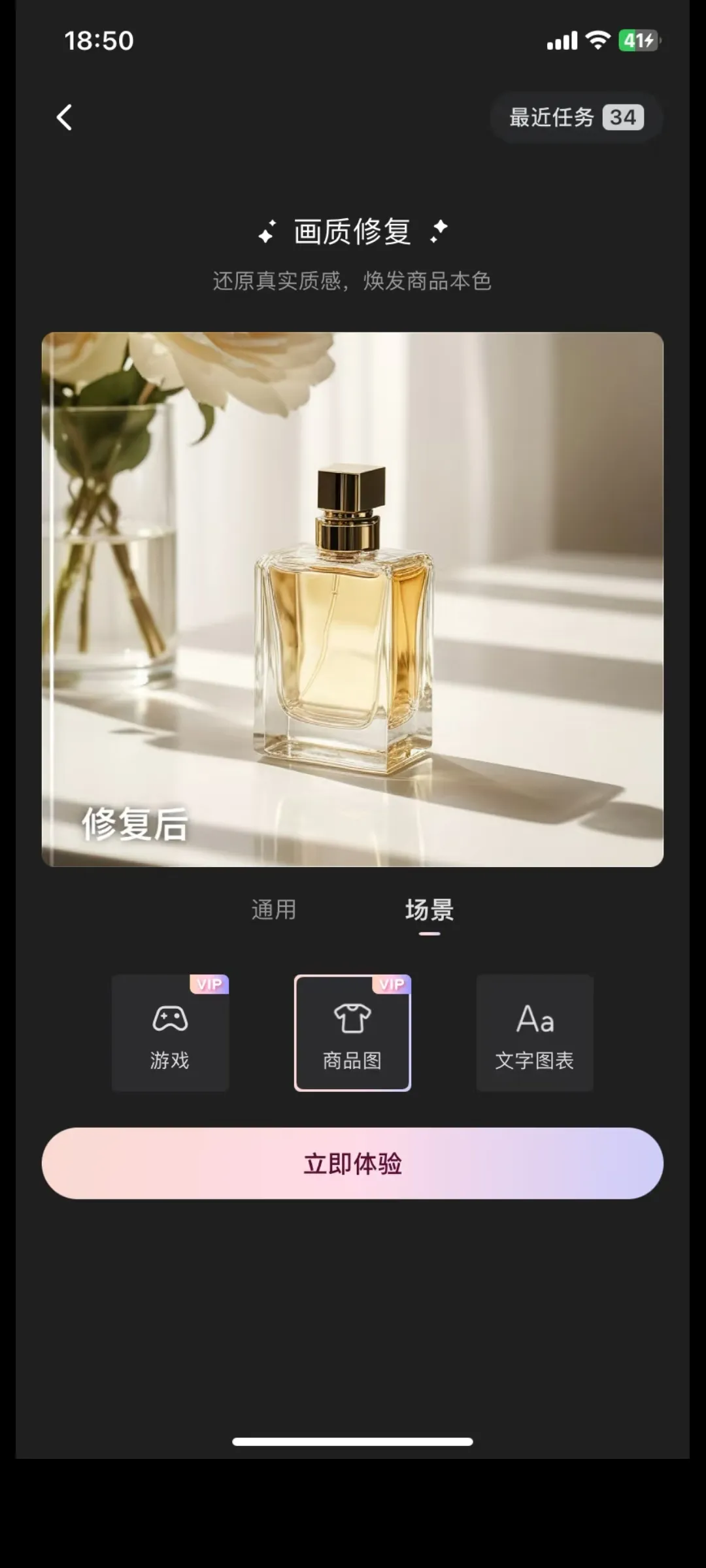Switch to the 通用 tab
Screen dimensions: 706x1568
[274, 909]
